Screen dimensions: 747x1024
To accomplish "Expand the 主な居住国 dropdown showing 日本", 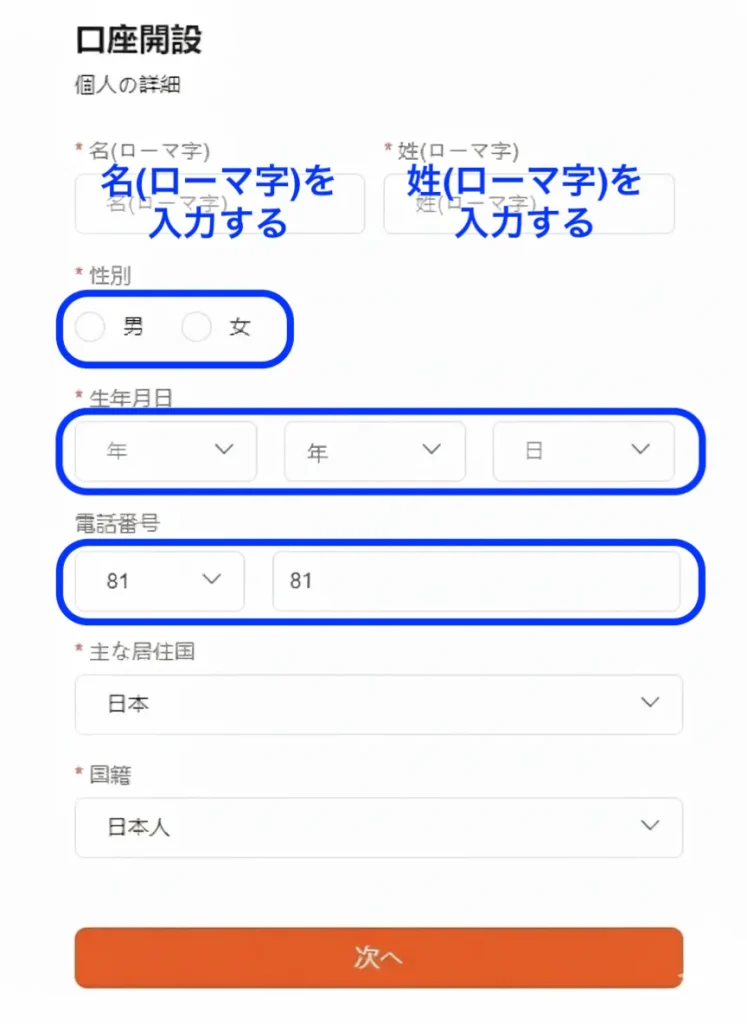I will click(378, 704).
